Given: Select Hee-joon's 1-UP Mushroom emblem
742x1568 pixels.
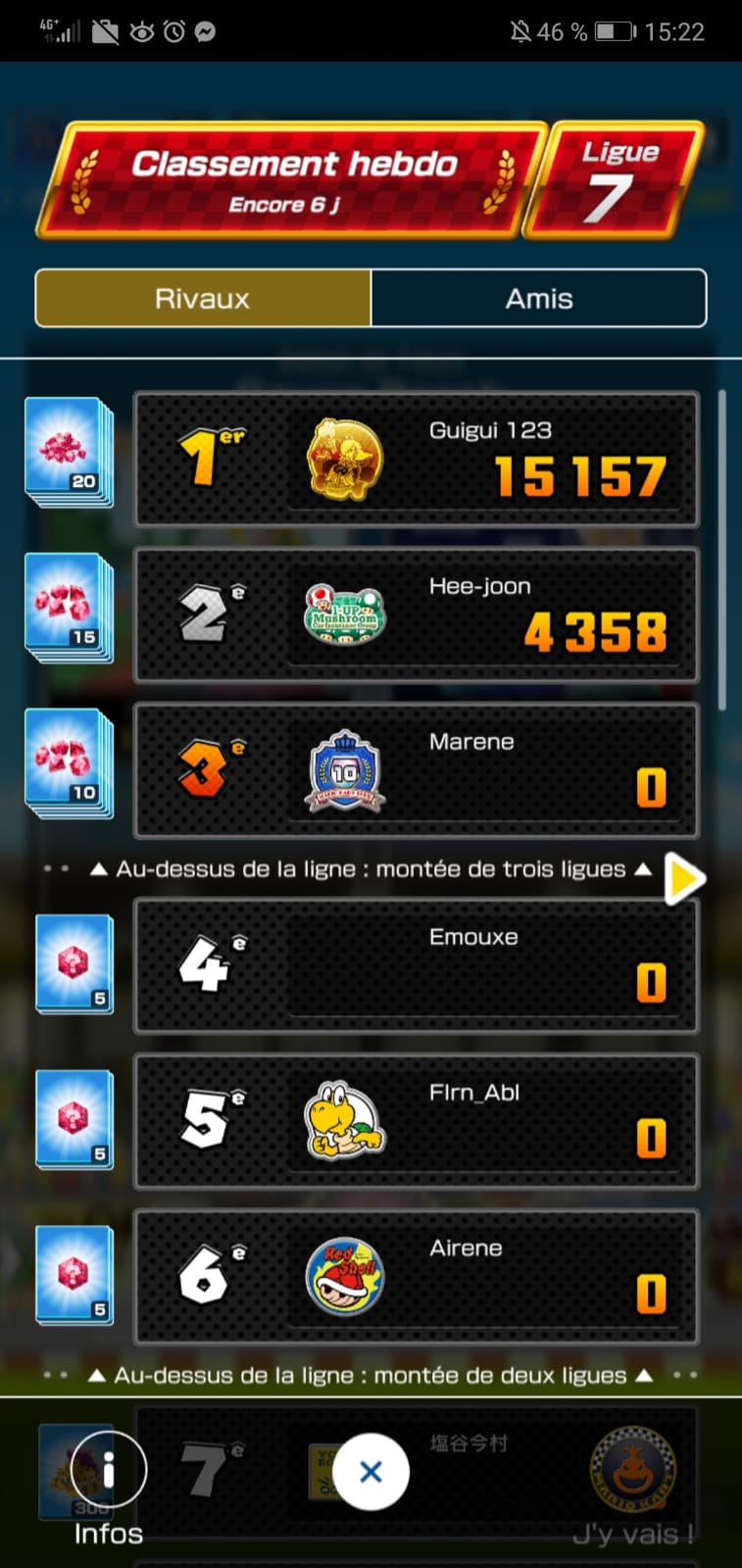Looking at the screenshot, I should coord(343,614).
